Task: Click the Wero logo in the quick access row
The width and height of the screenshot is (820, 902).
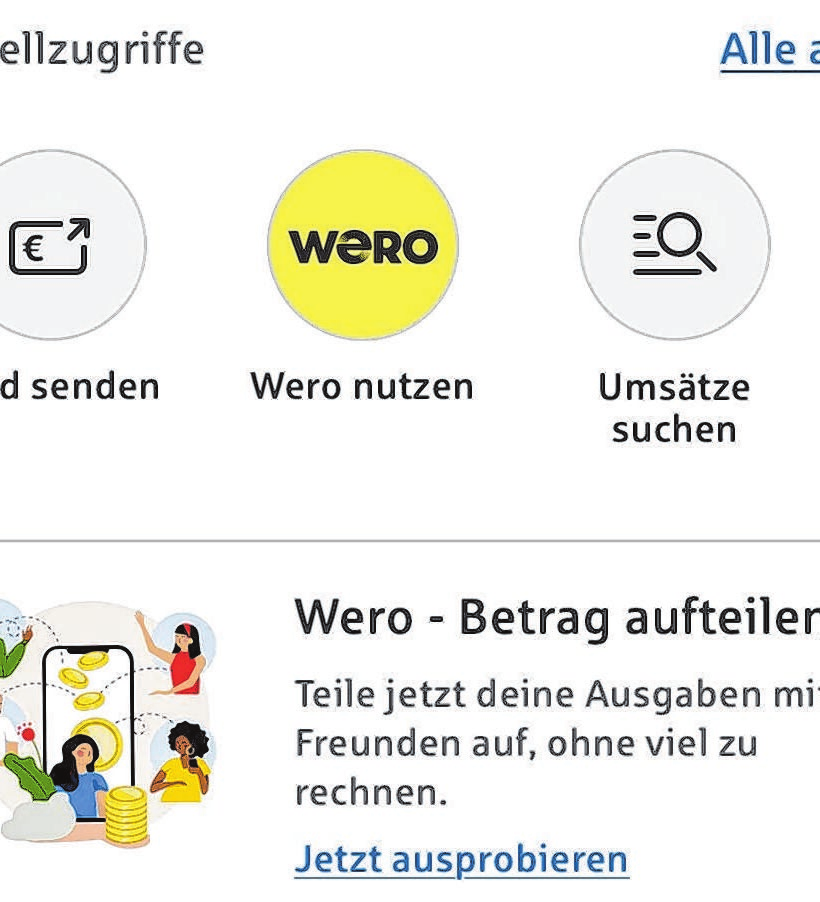Action: coord(365,245)
